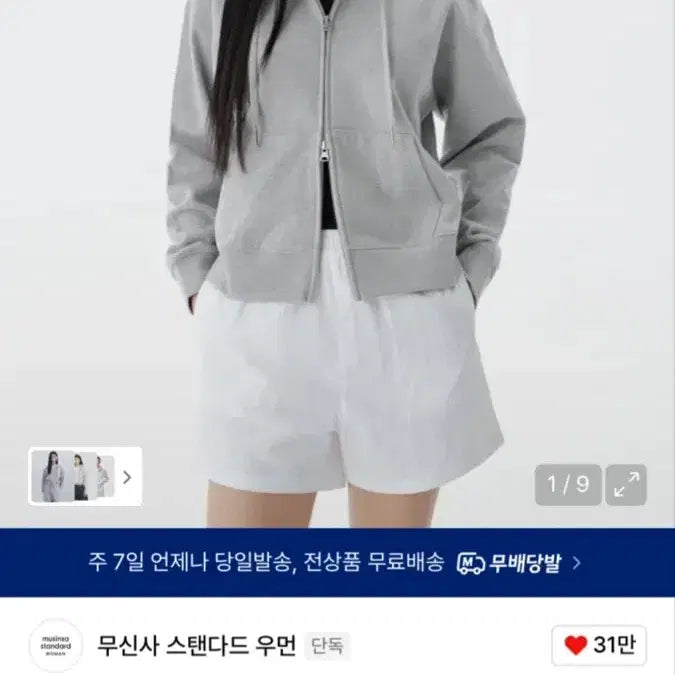This screenshot has height=675, width=675.
Task: Open the product image thumbnail strip
Action: click(x=86, y=477)
